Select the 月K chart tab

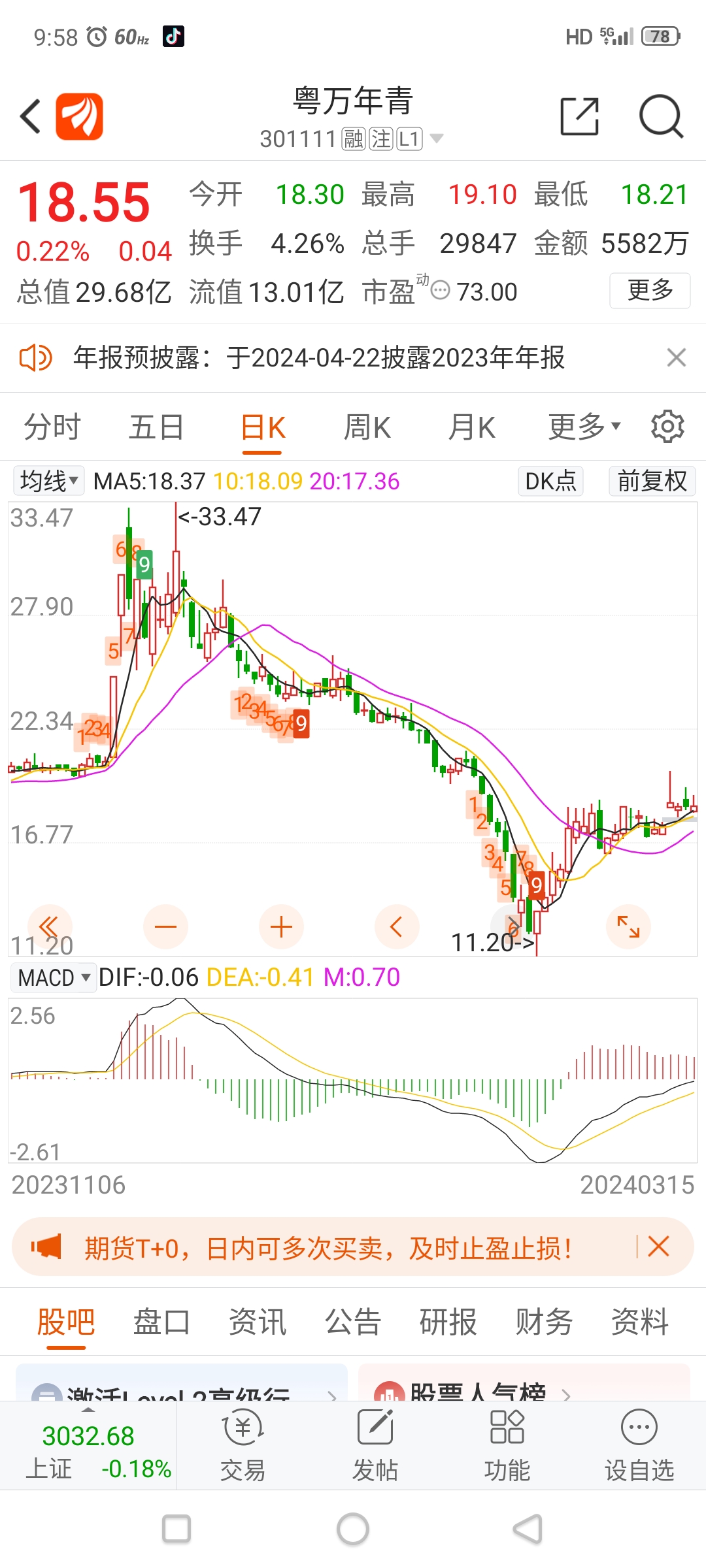(471, 428)
